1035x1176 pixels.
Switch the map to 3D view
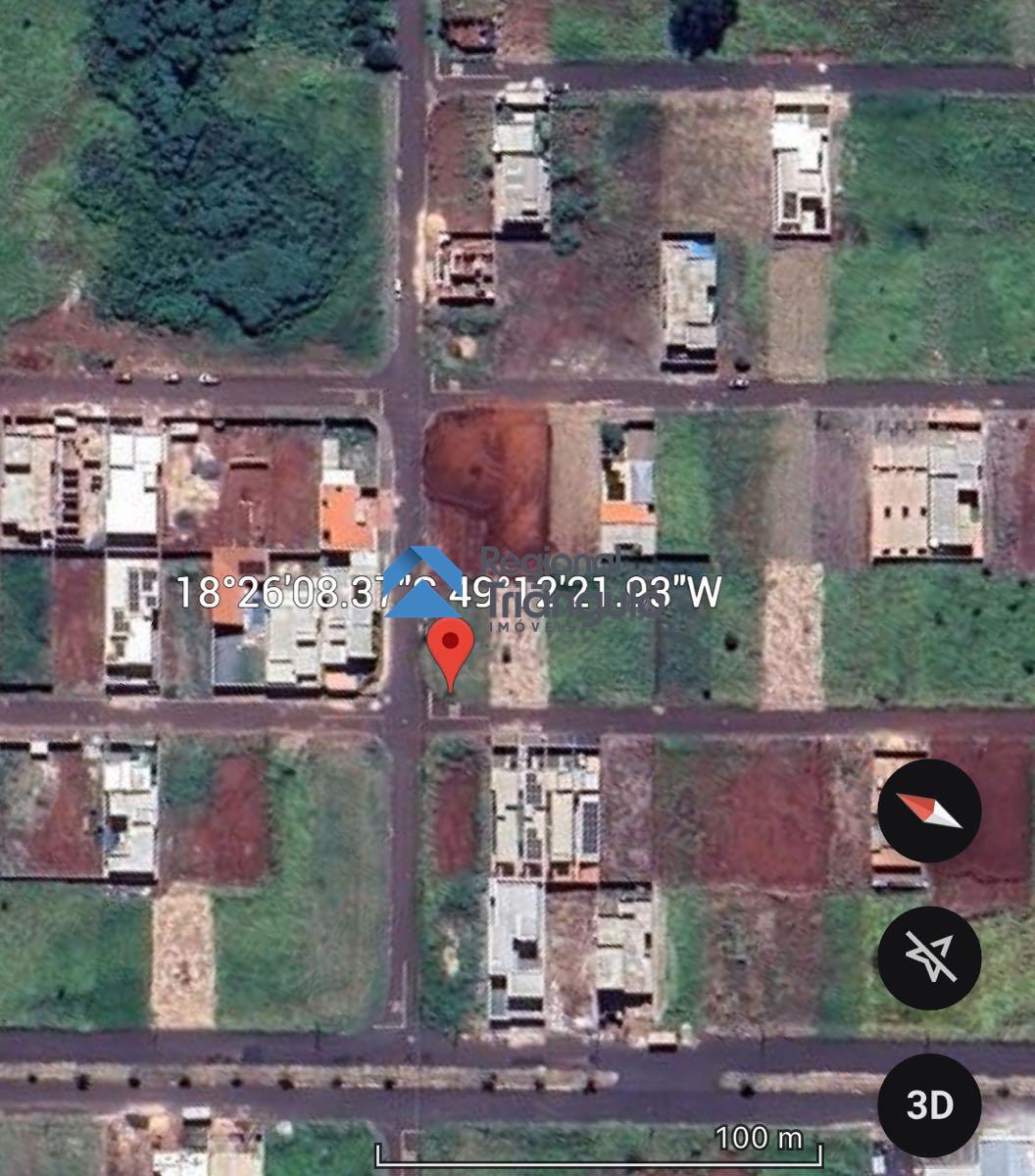(928, 1104)
